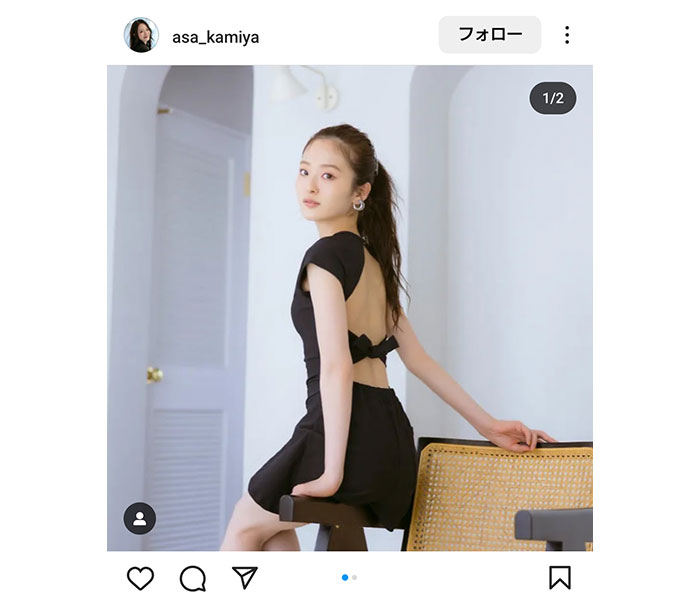The height and width of the screenshot is (600, 700).
Task: Show tagged people in the photo
Action: (x=140, y=518)
